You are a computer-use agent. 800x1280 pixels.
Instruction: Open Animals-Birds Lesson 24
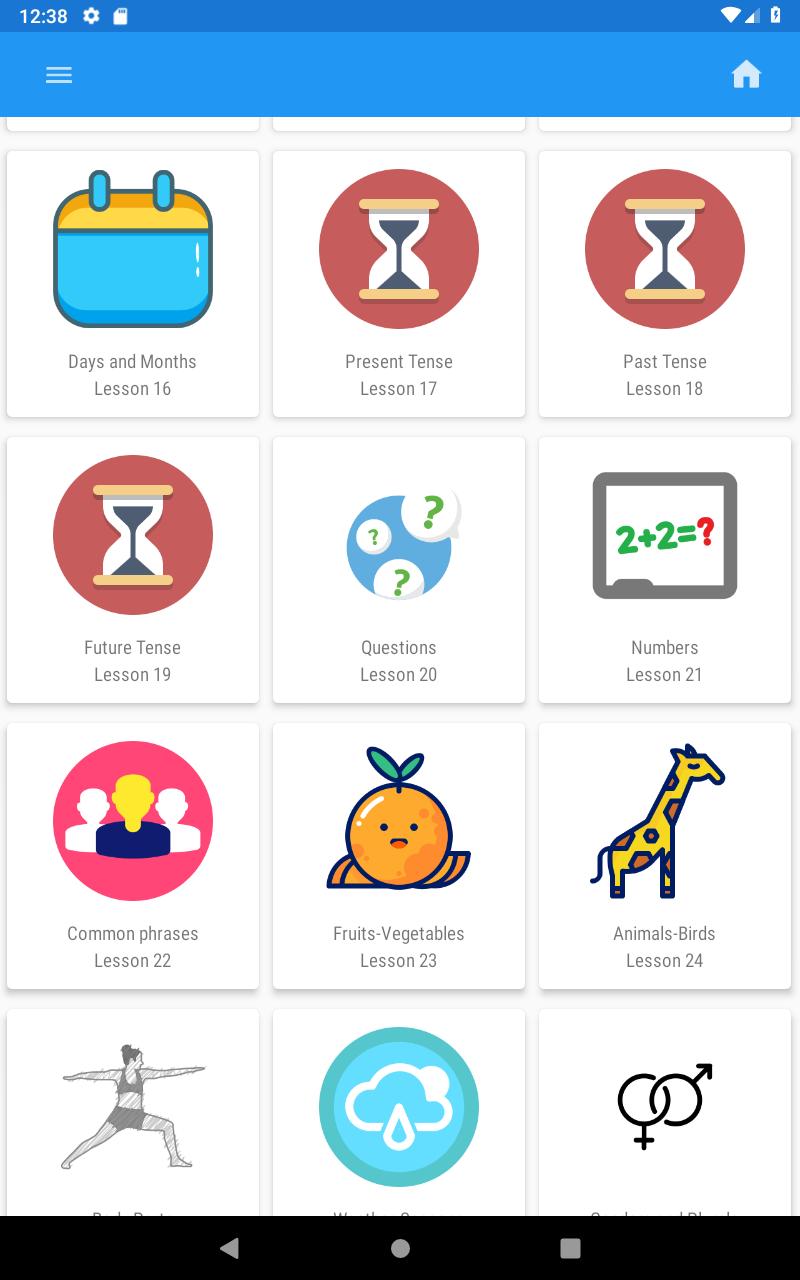point(665,856)
